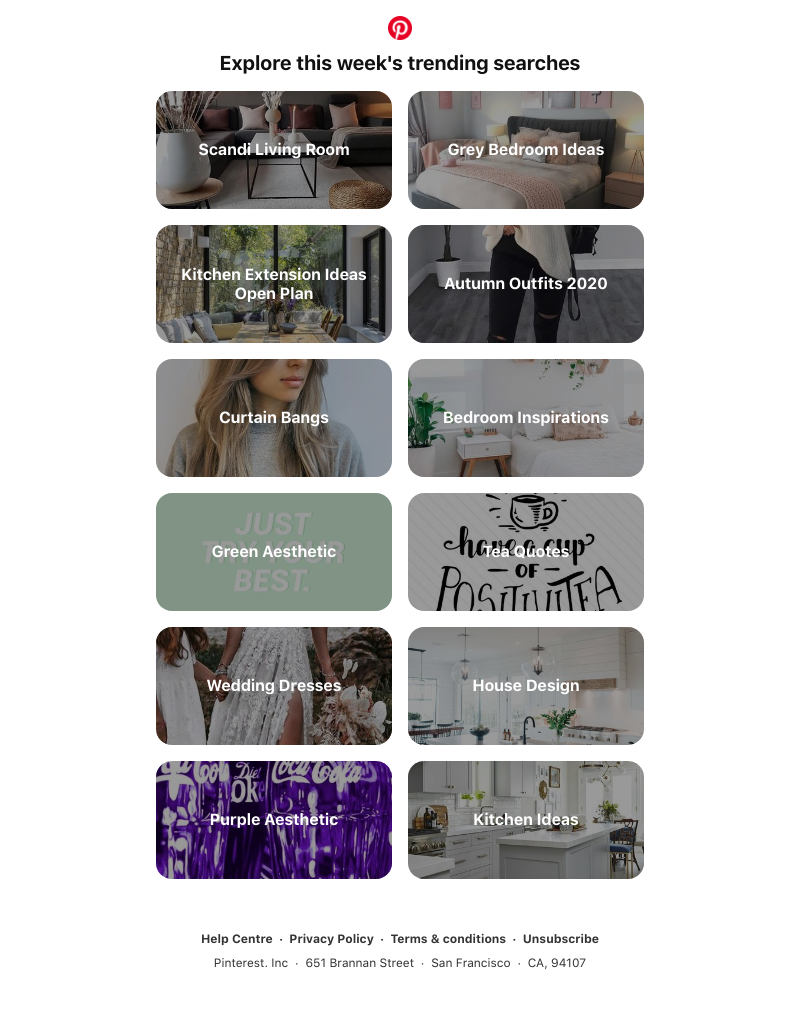Open the Scandi Living Room tile

[273, 150]
